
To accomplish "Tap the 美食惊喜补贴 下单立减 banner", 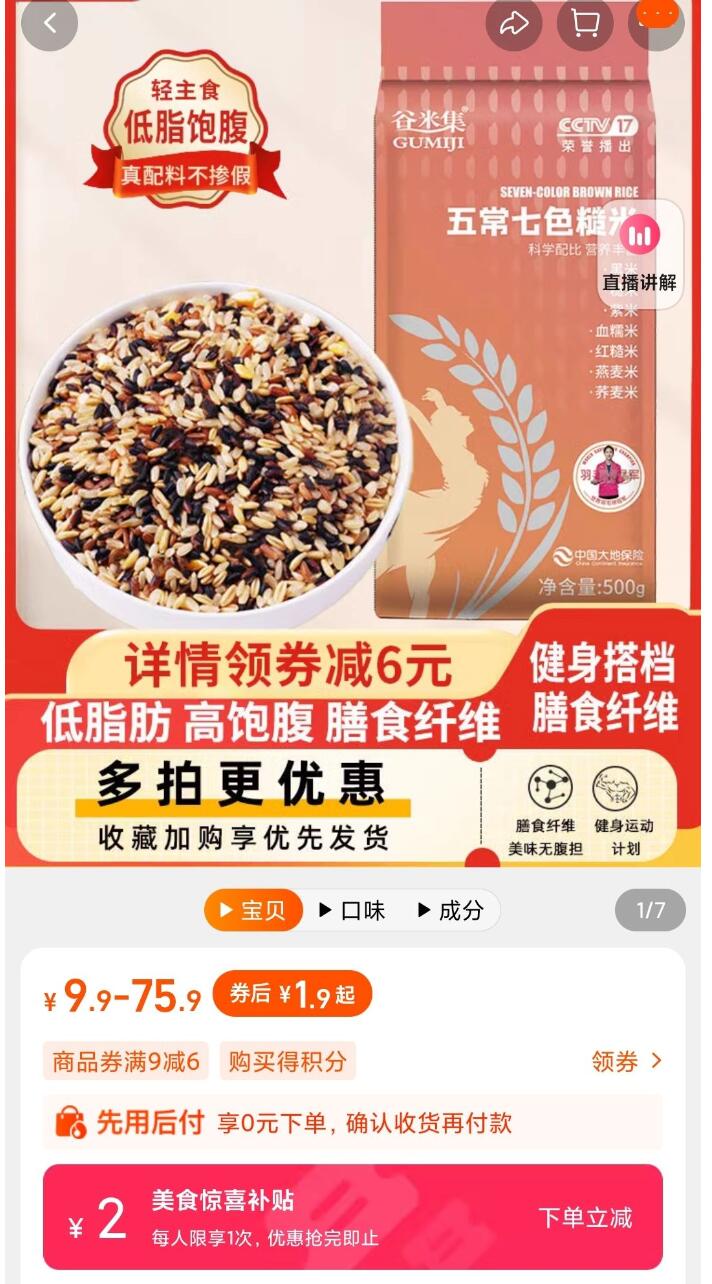I will 352,1217.
